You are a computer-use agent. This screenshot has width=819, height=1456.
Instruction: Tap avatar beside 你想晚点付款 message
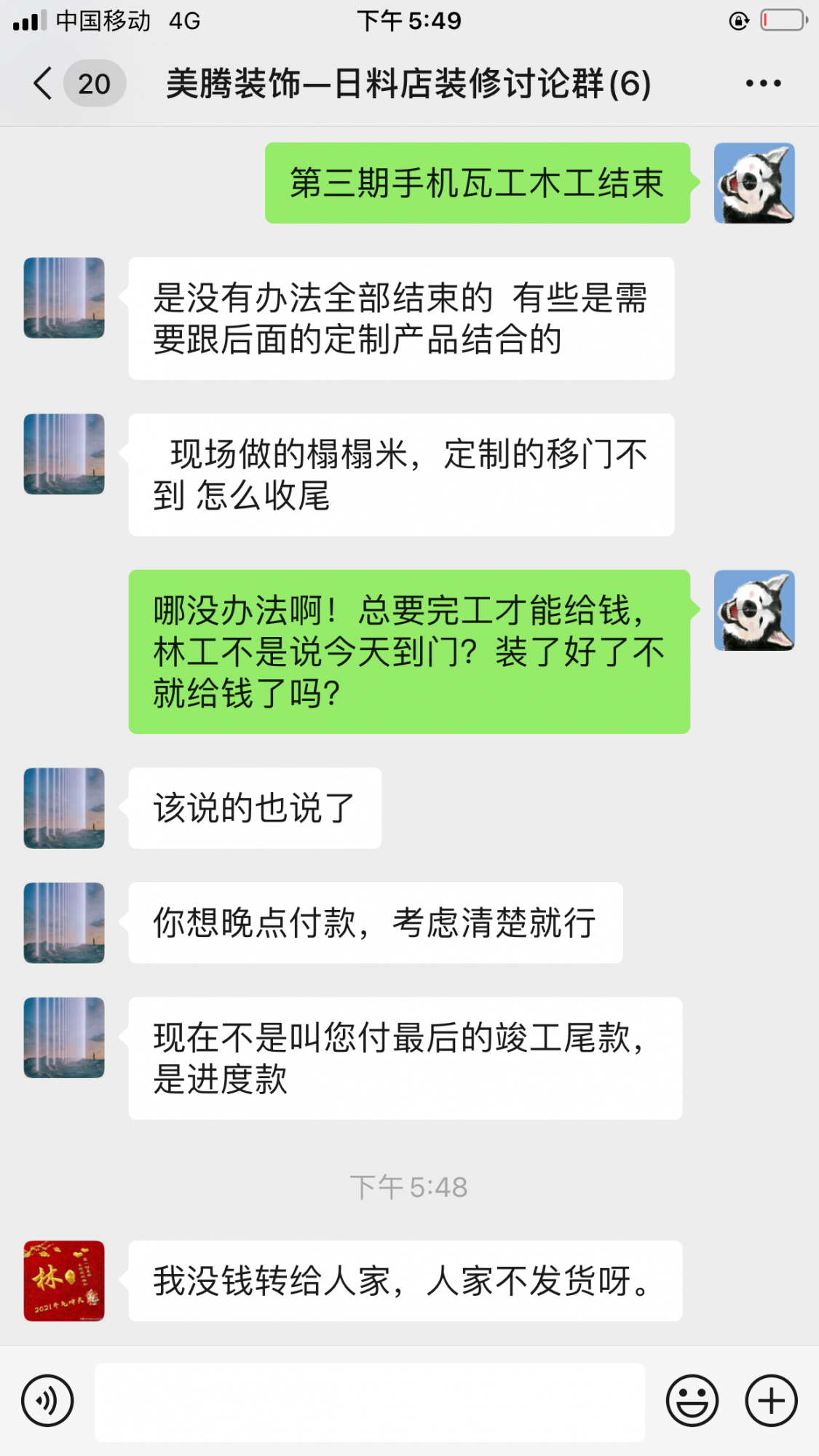pos(64,922)
